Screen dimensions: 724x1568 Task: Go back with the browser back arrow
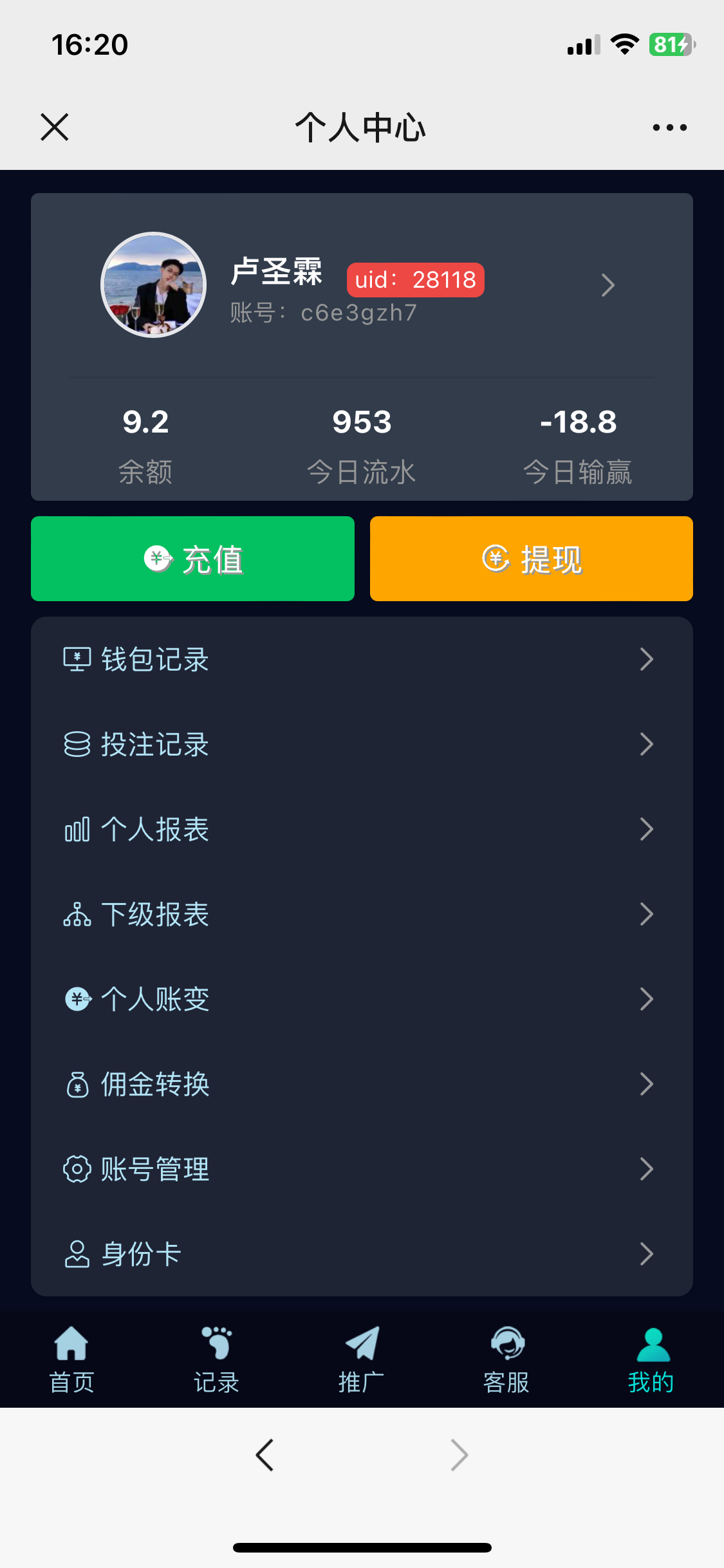point(265,1455)
